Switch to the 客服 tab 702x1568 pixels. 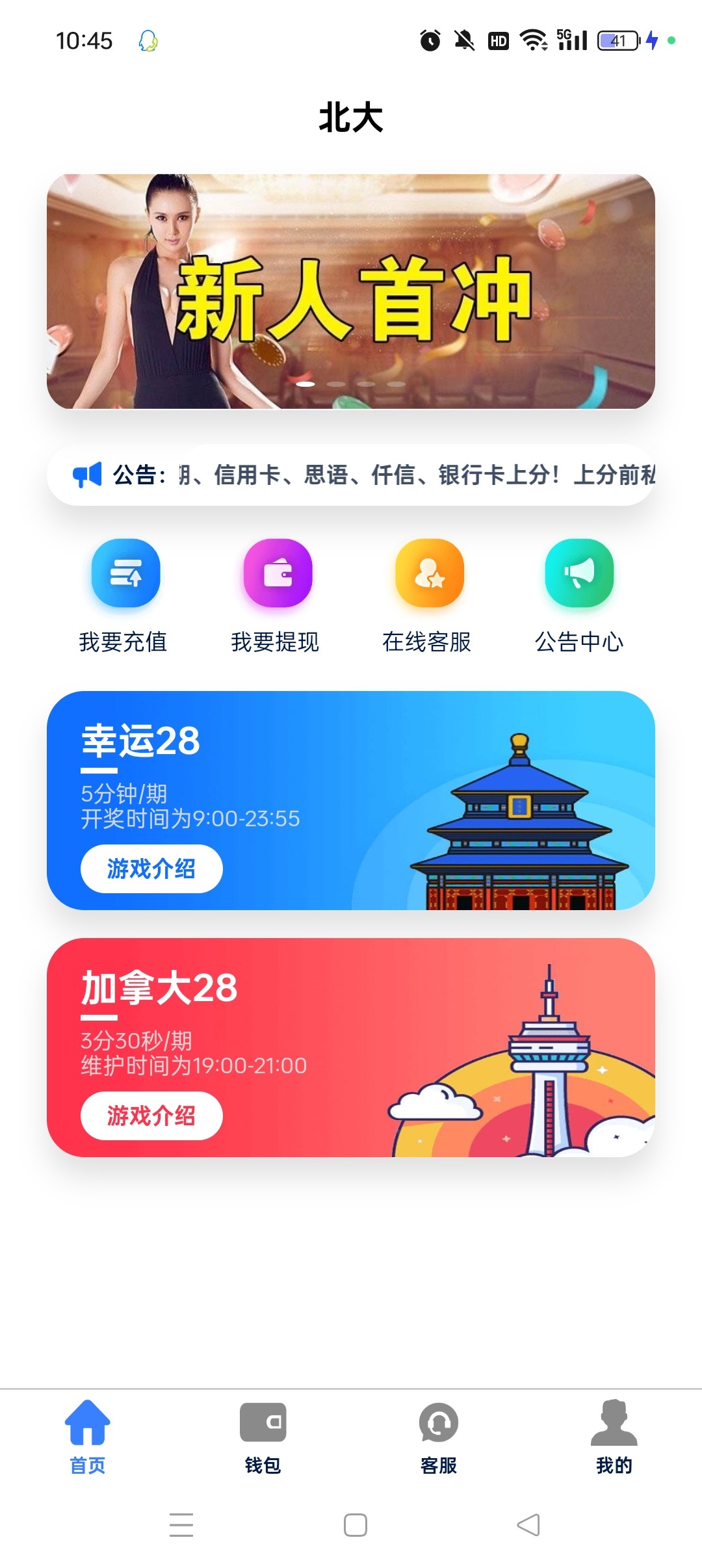439,1435
